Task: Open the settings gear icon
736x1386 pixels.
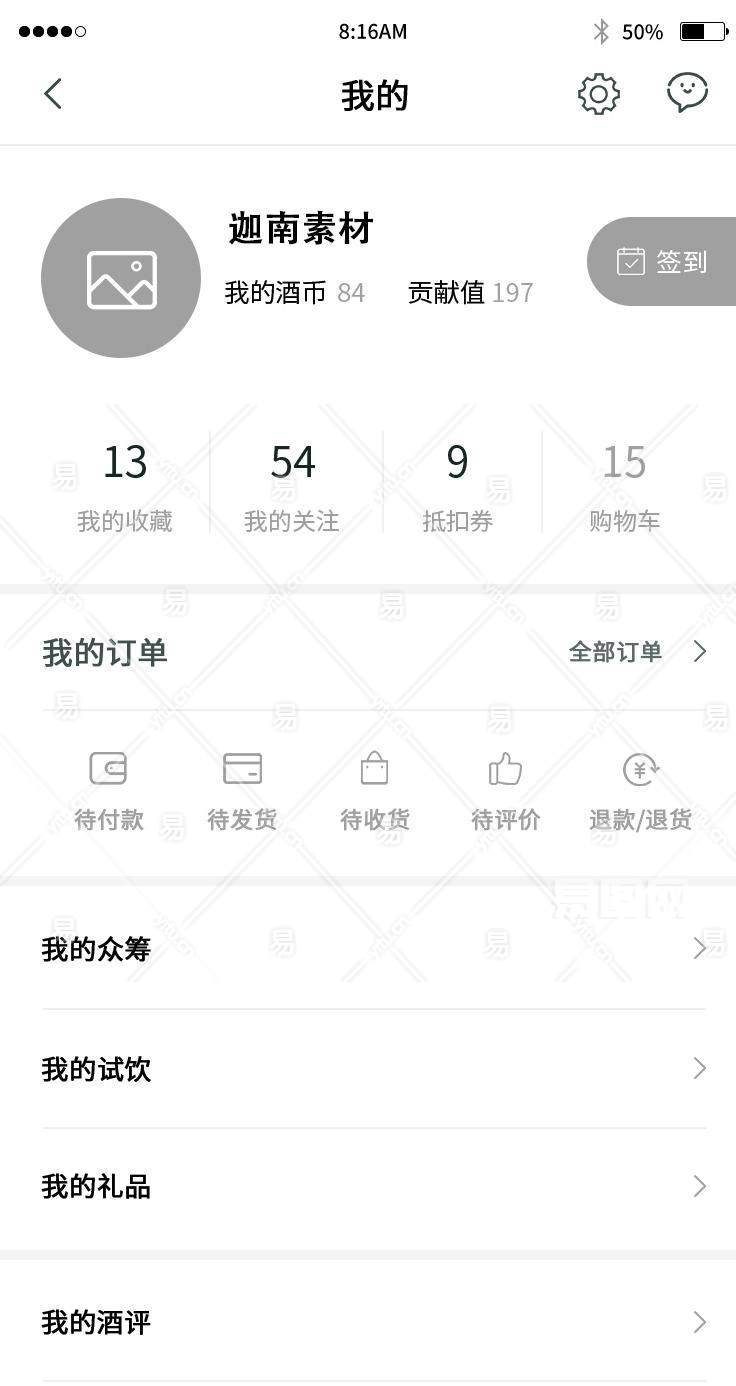Action: pyautogui.click(x=598, y=95)
